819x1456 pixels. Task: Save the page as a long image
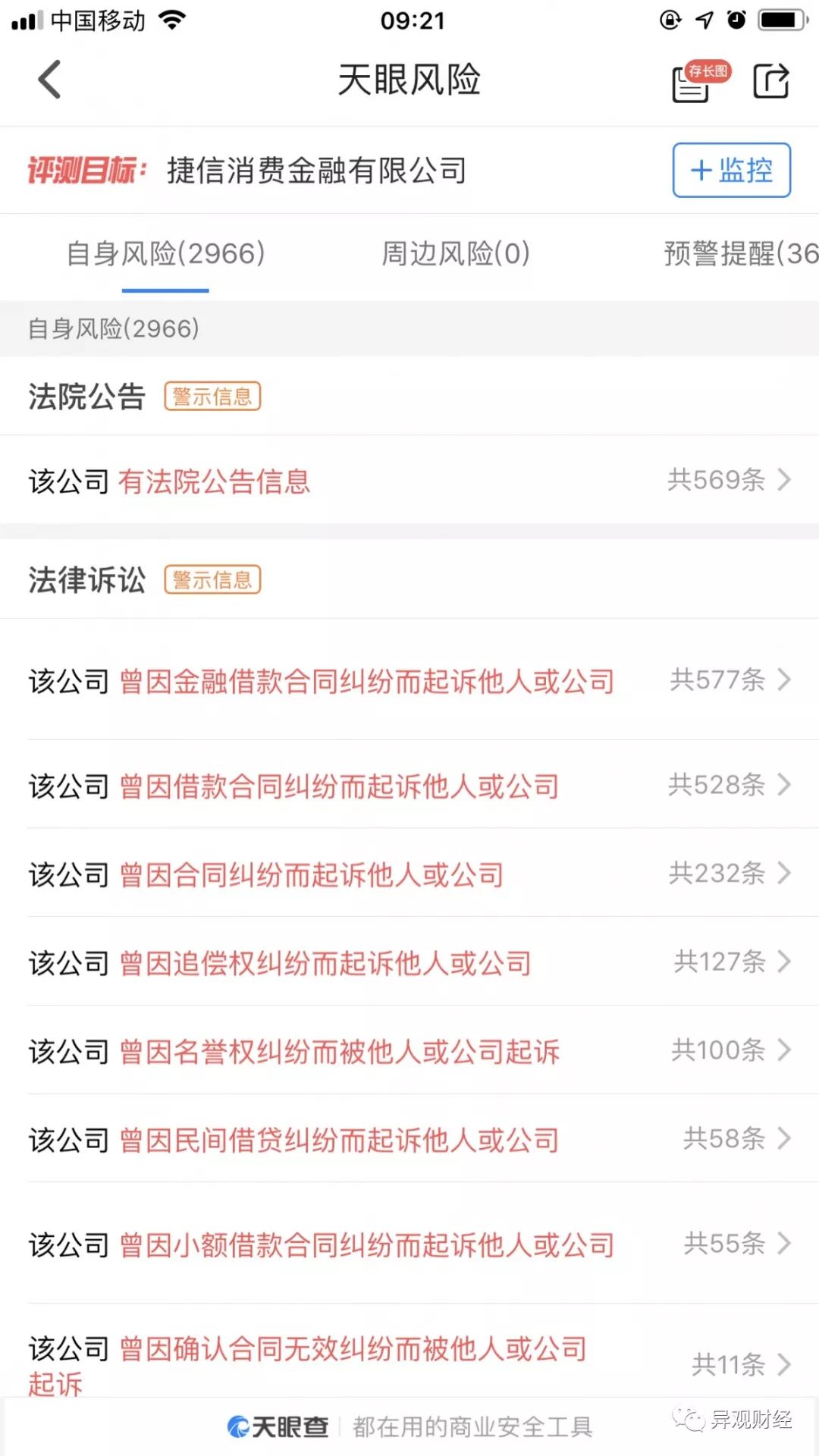point(699,81)
